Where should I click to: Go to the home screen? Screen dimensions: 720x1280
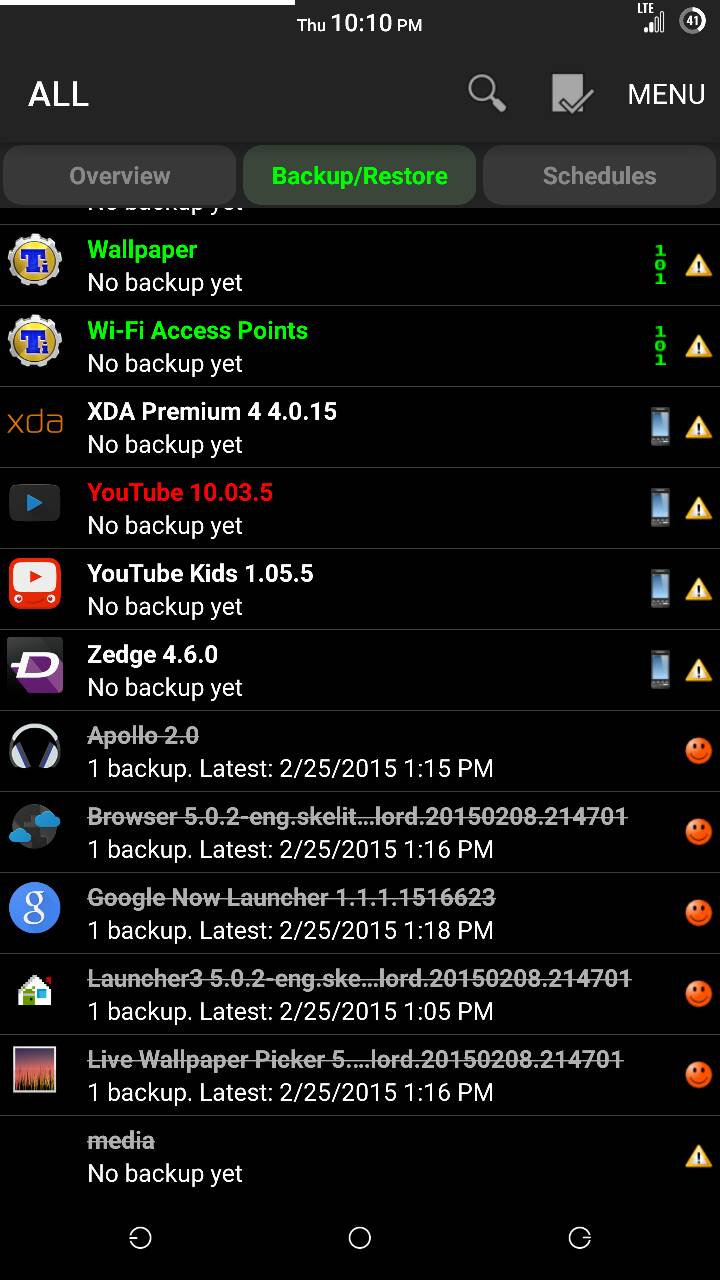coord(360,1238)
